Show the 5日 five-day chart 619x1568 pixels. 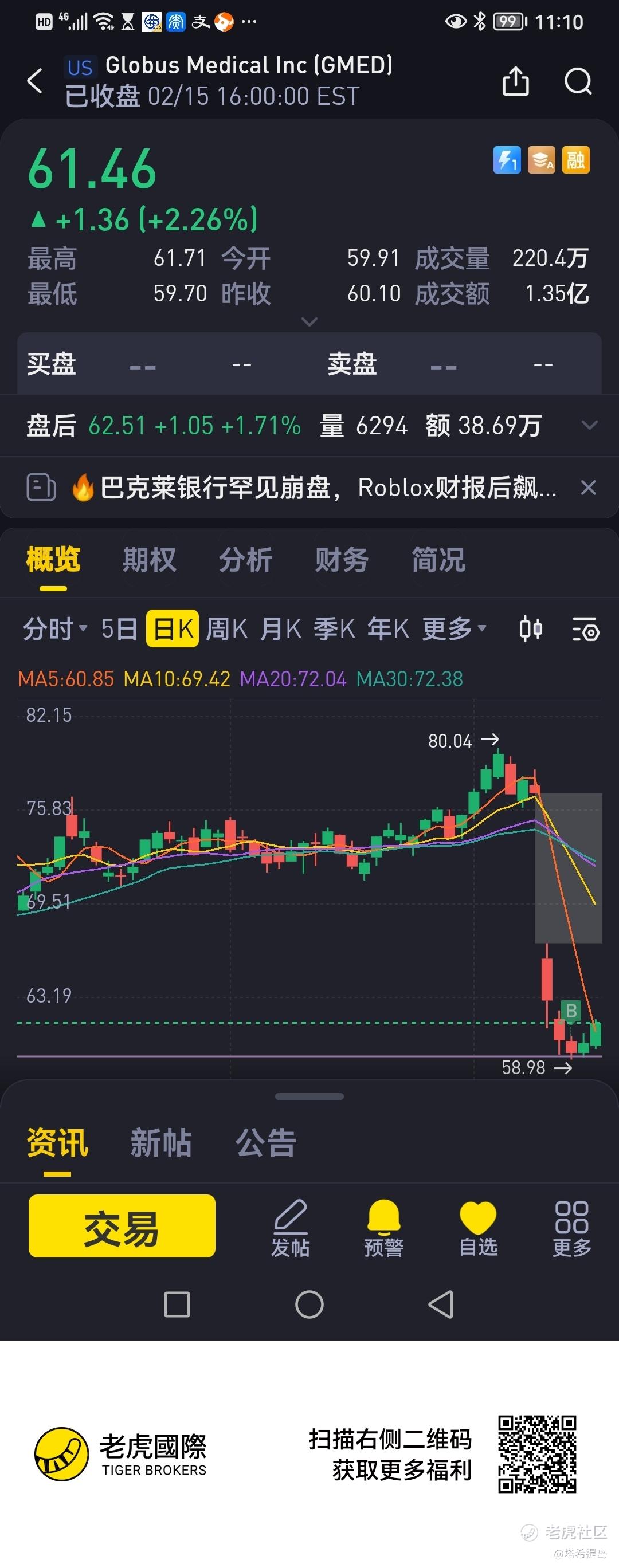click(119, 629)
